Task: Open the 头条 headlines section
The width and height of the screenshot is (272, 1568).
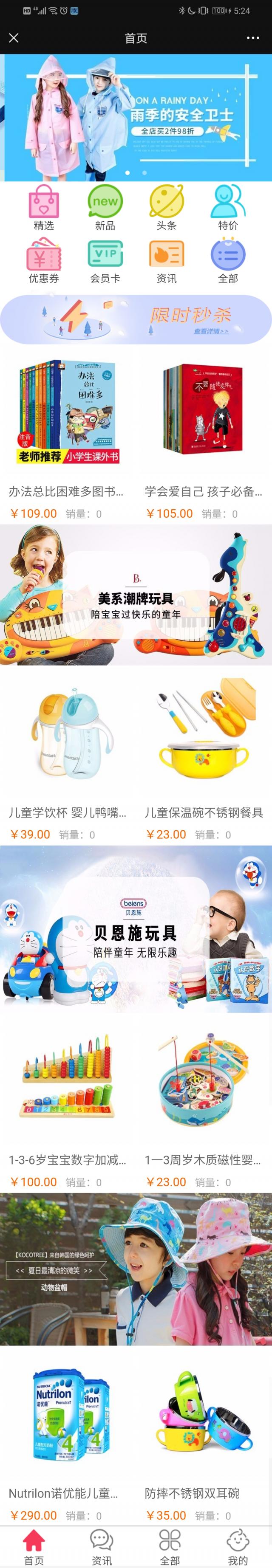Action: (x=166, y=208)
